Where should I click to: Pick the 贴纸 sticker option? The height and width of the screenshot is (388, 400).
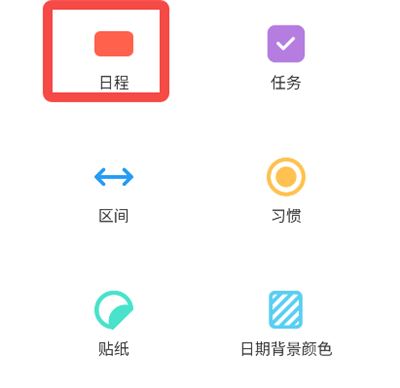click(x=114, y=324)
